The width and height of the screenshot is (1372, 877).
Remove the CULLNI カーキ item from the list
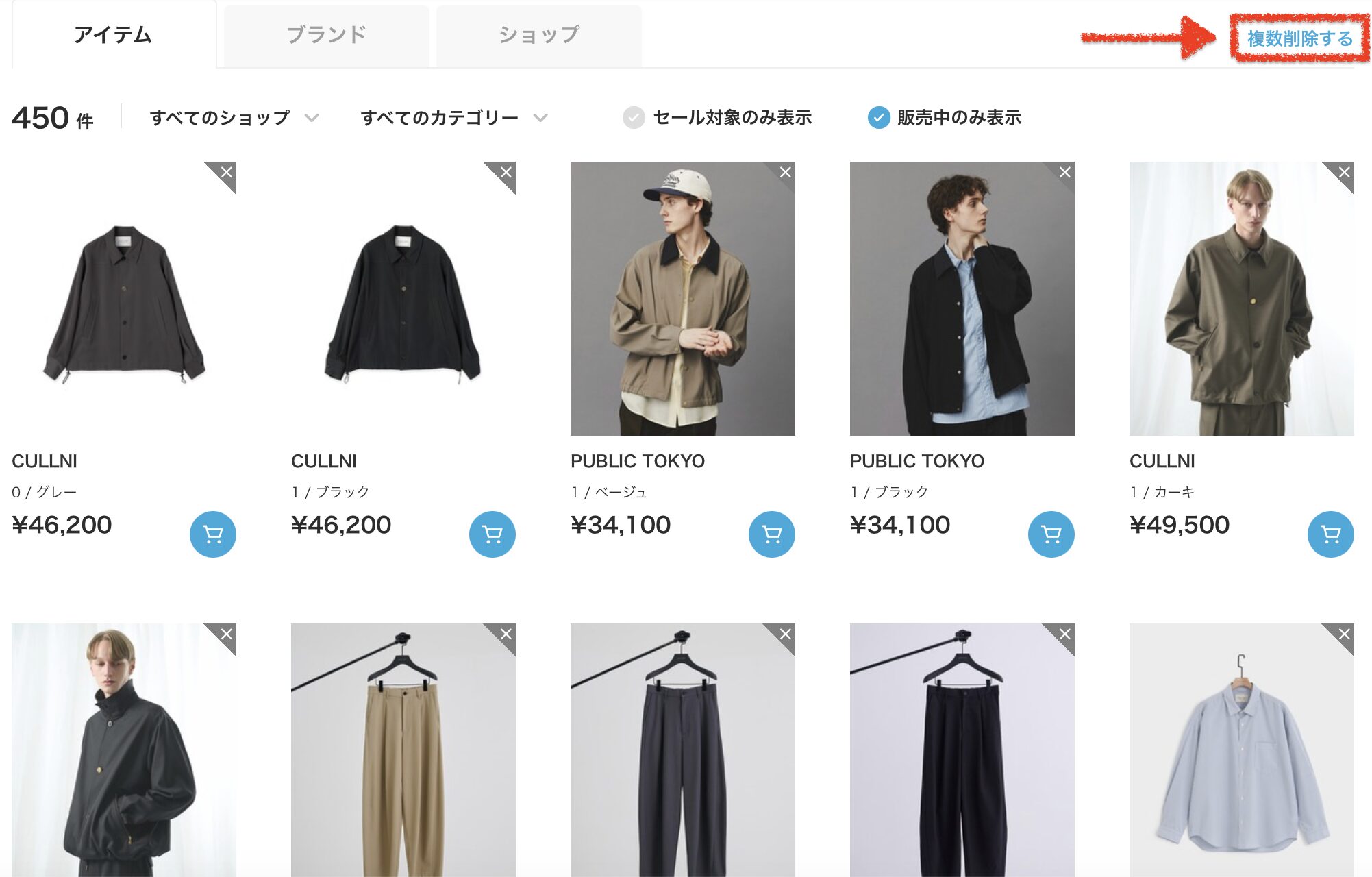(1344, 172)
